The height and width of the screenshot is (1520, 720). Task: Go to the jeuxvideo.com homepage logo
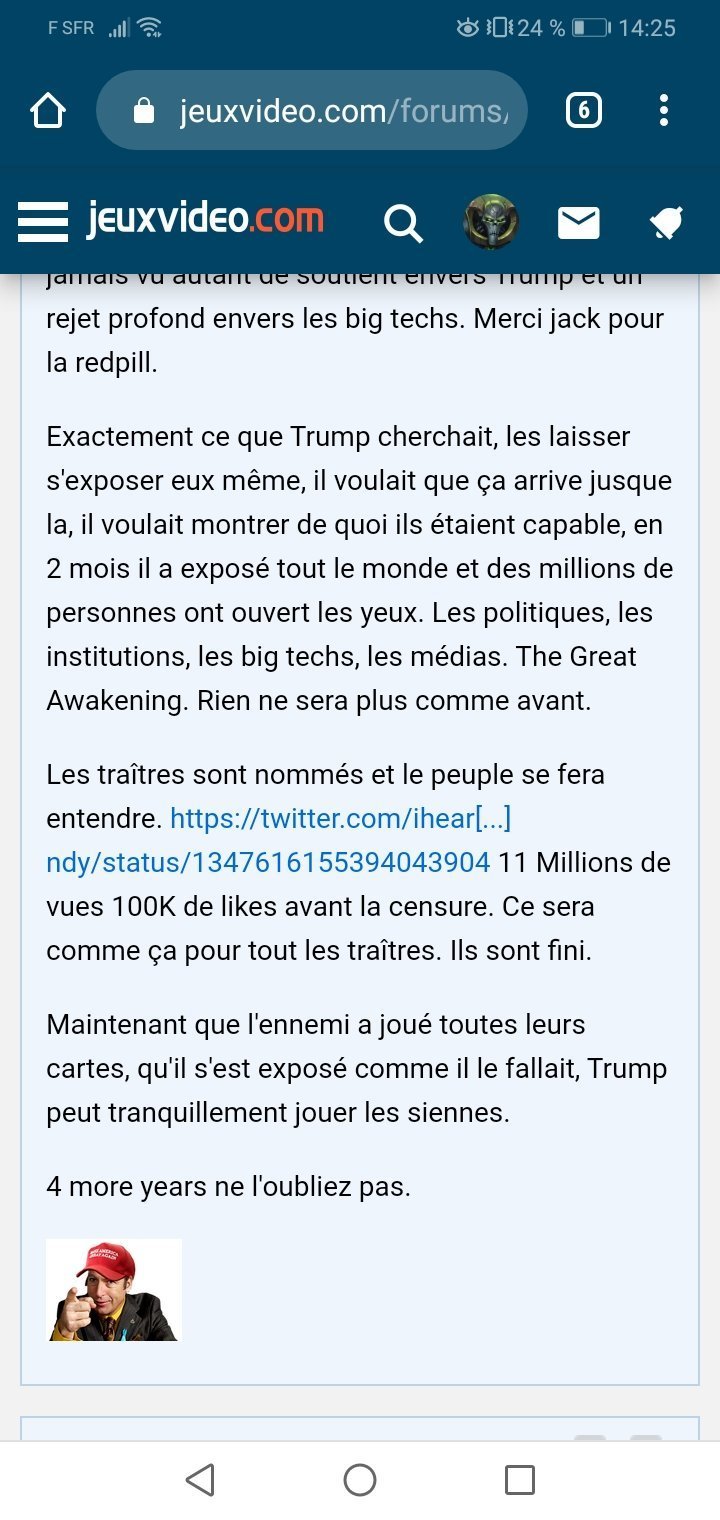coord(205,220)
